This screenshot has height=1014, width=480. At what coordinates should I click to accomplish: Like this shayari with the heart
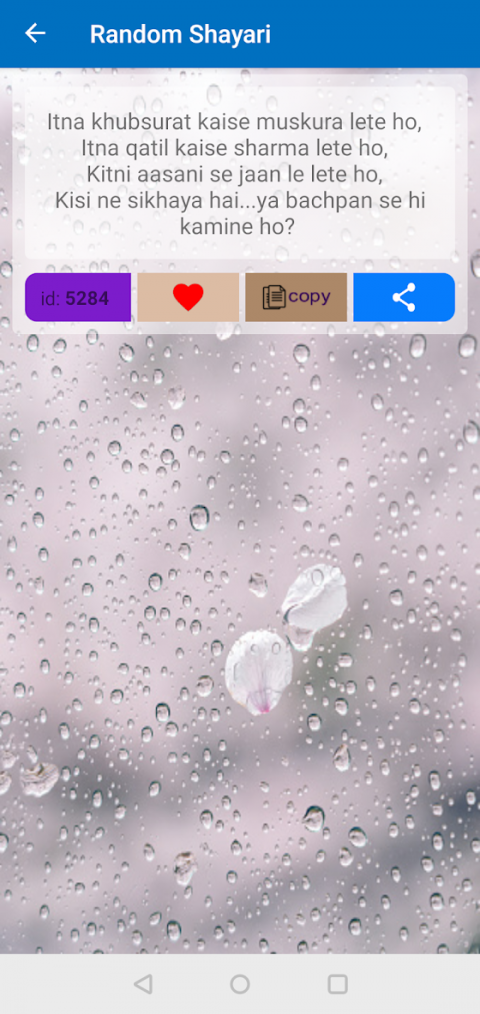(188, 297)
